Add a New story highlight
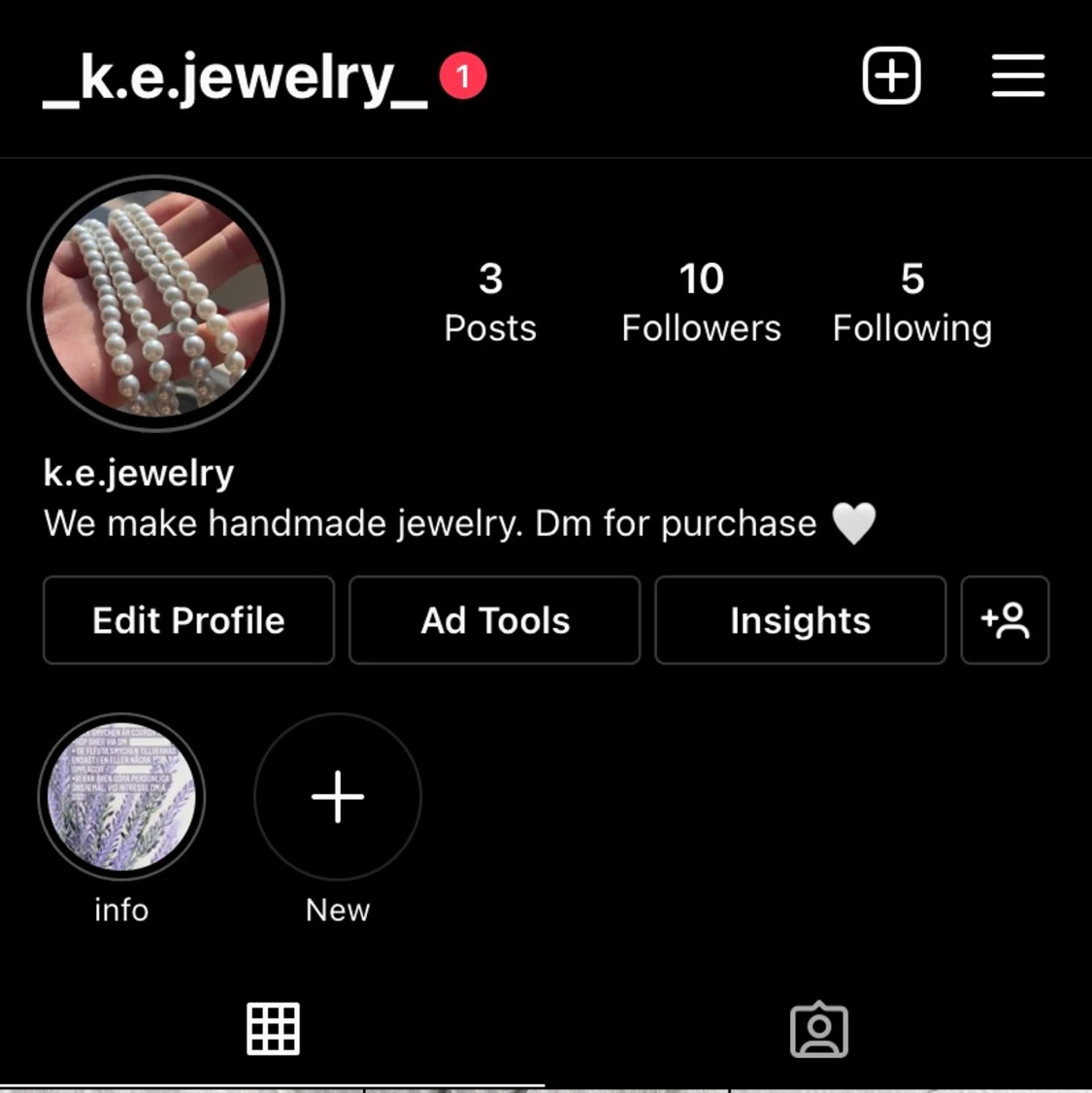1092x1093 pixels. pos(338,798)
